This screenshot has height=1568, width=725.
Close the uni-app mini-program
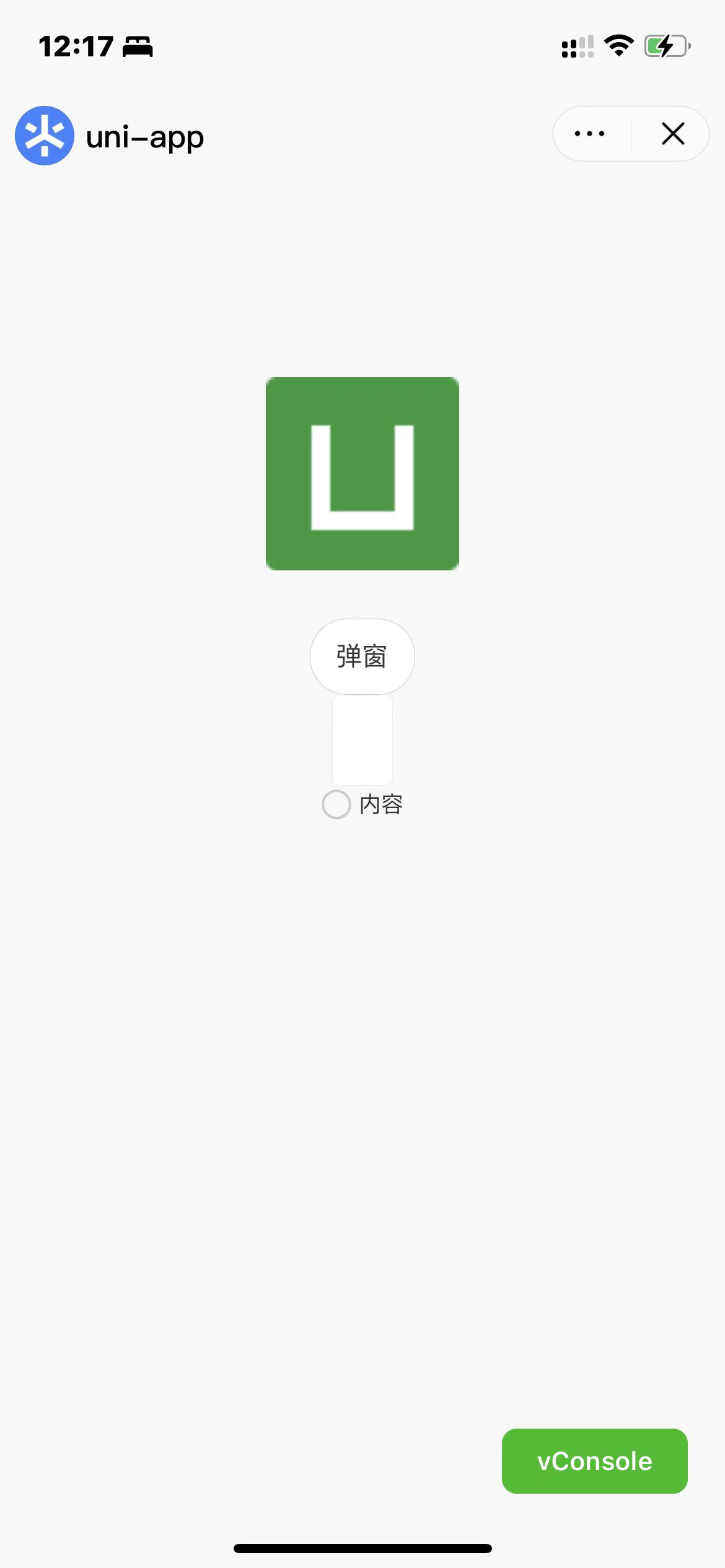(x=673, y=133)
